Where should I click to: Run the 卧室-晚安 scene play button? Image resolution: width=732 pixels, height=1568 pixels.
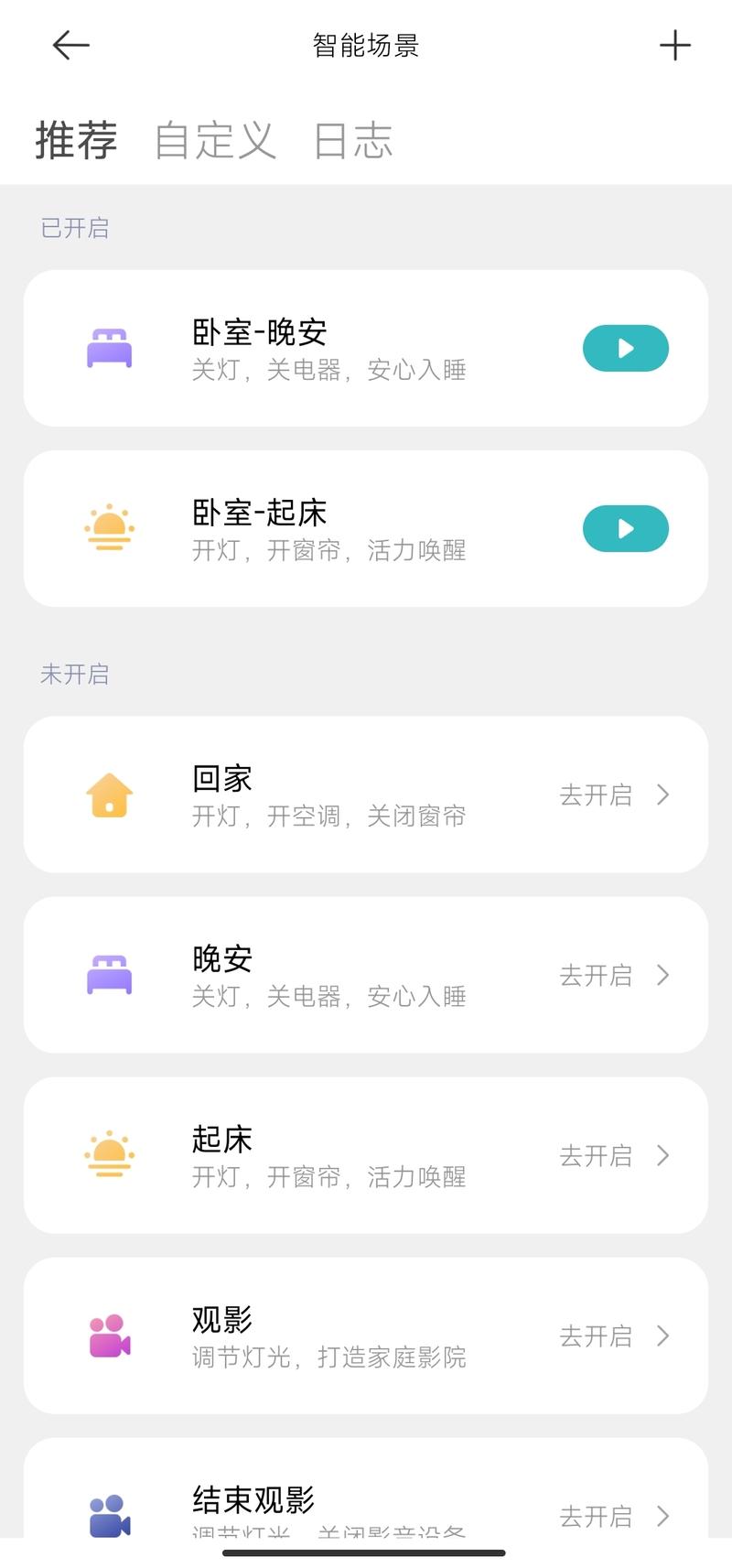click(626, 348)
